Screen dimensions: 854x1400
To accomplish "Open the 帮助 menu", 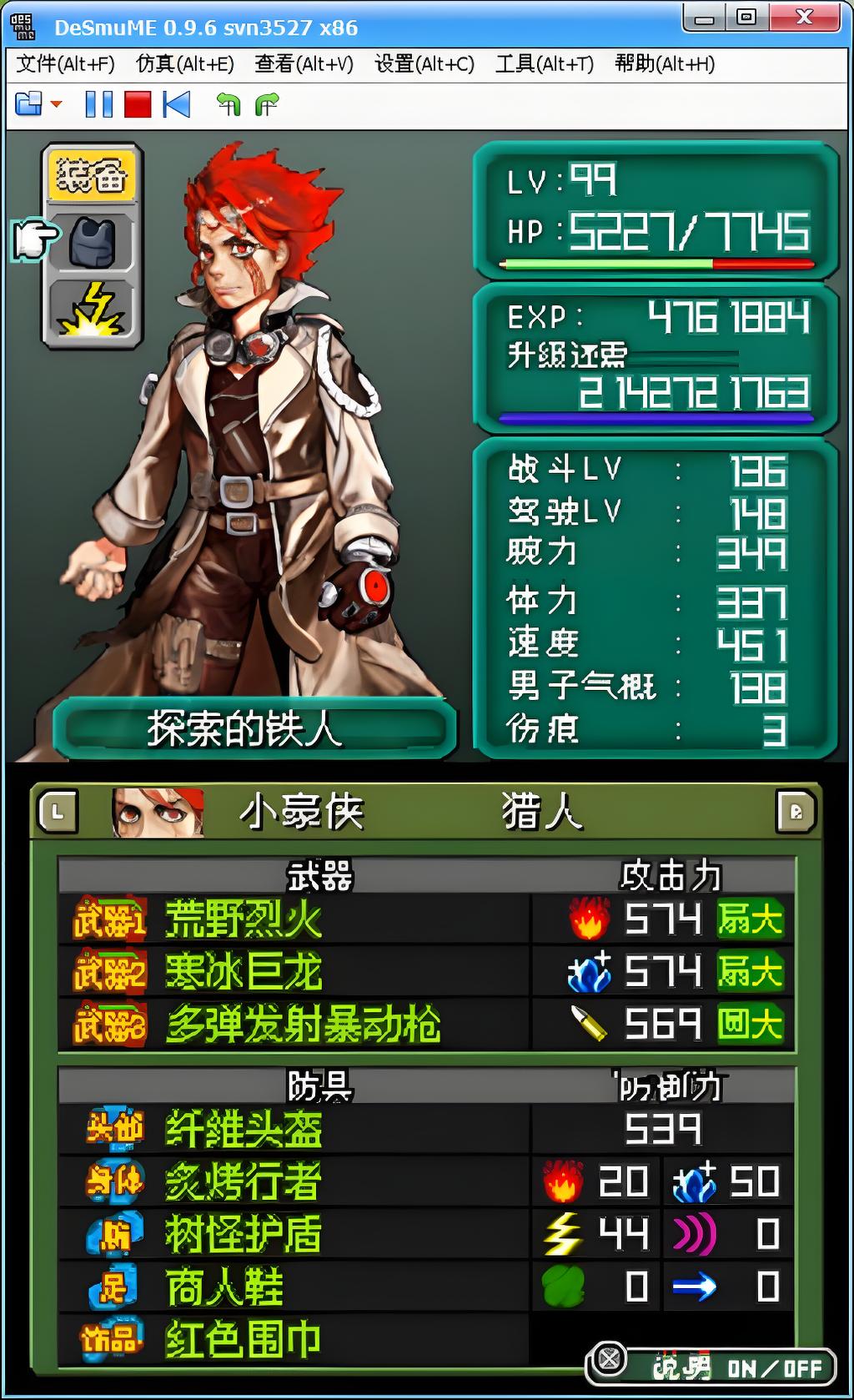I will (x=665, y=64).
